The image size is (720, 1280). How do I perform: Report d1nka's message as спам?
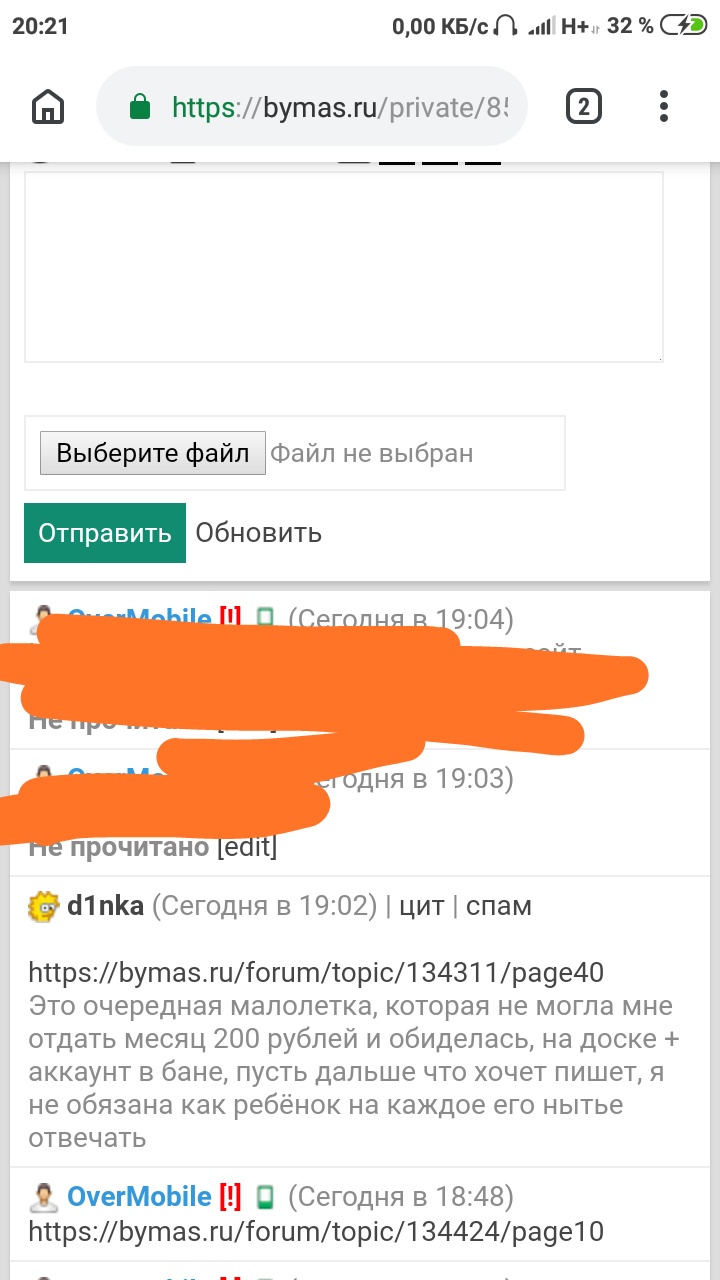point(498,907)
